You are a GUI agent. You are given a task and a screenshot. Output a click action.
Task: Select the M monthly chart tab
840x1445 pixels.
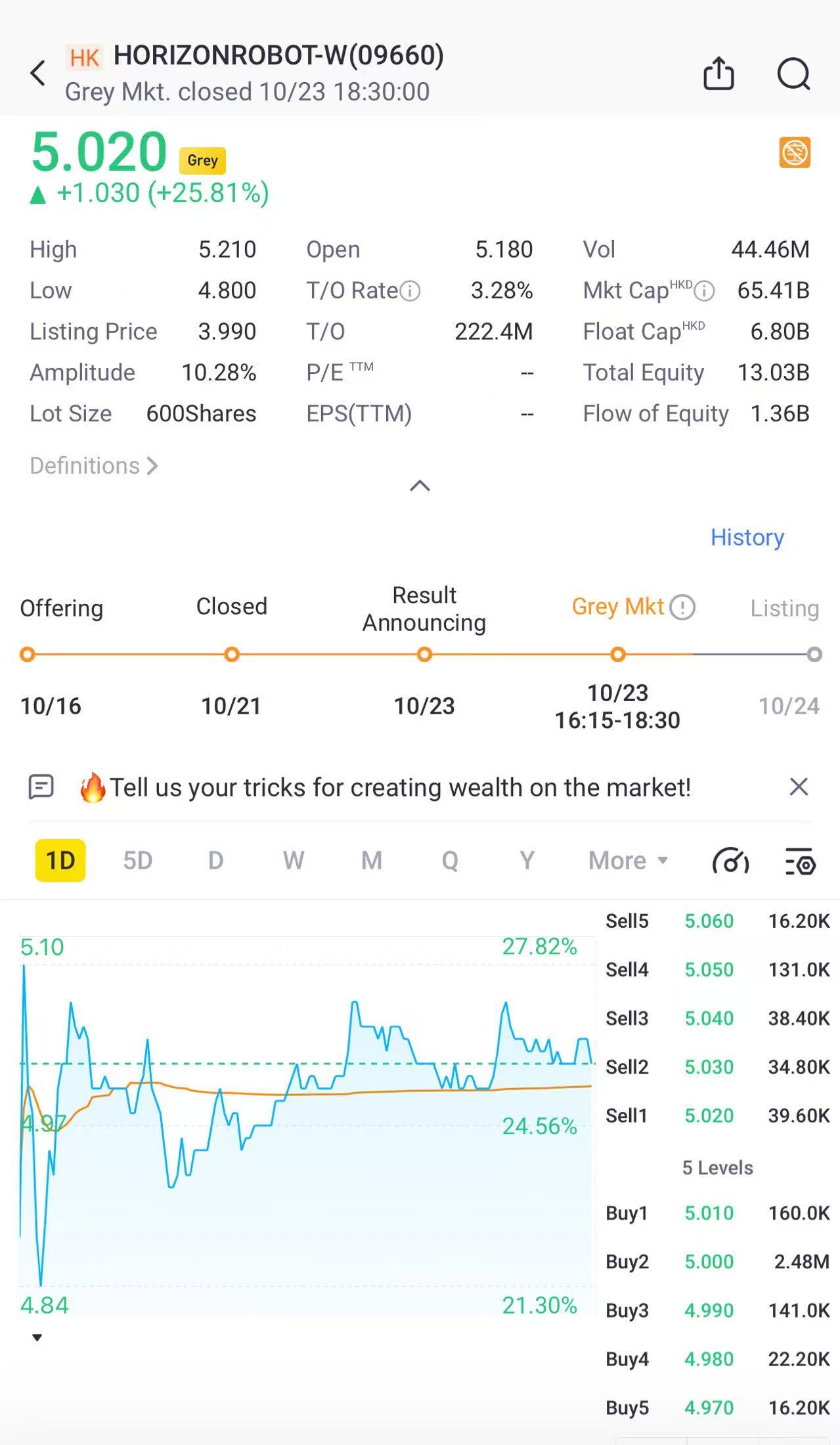[372, 860]
